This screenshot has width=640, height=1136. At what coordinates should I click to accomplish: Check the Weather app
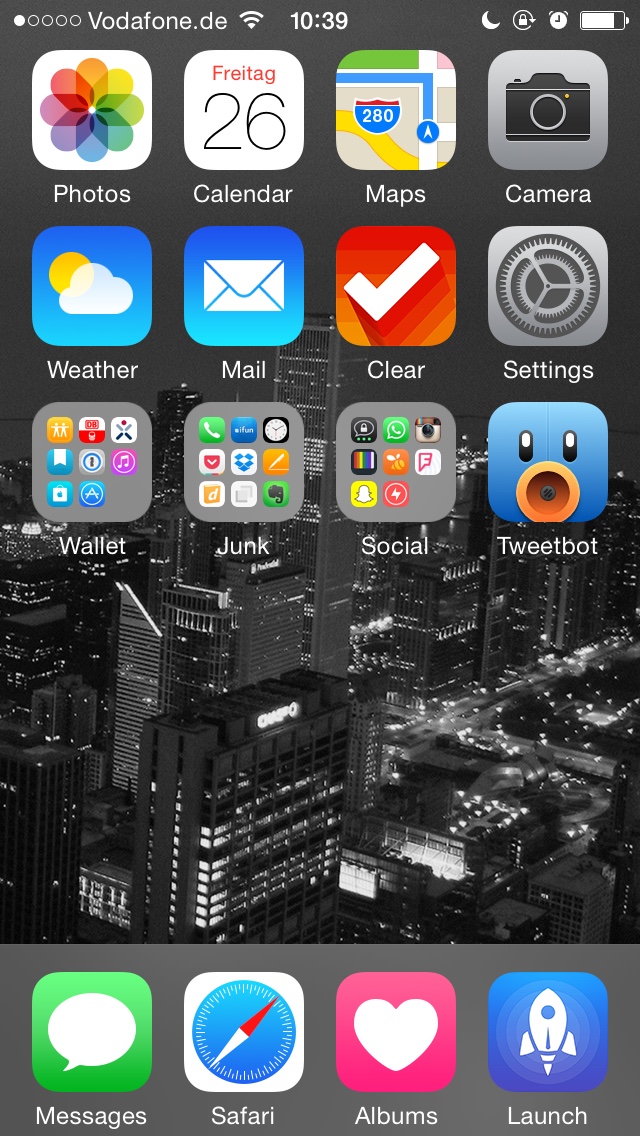[x=92, y=286]
